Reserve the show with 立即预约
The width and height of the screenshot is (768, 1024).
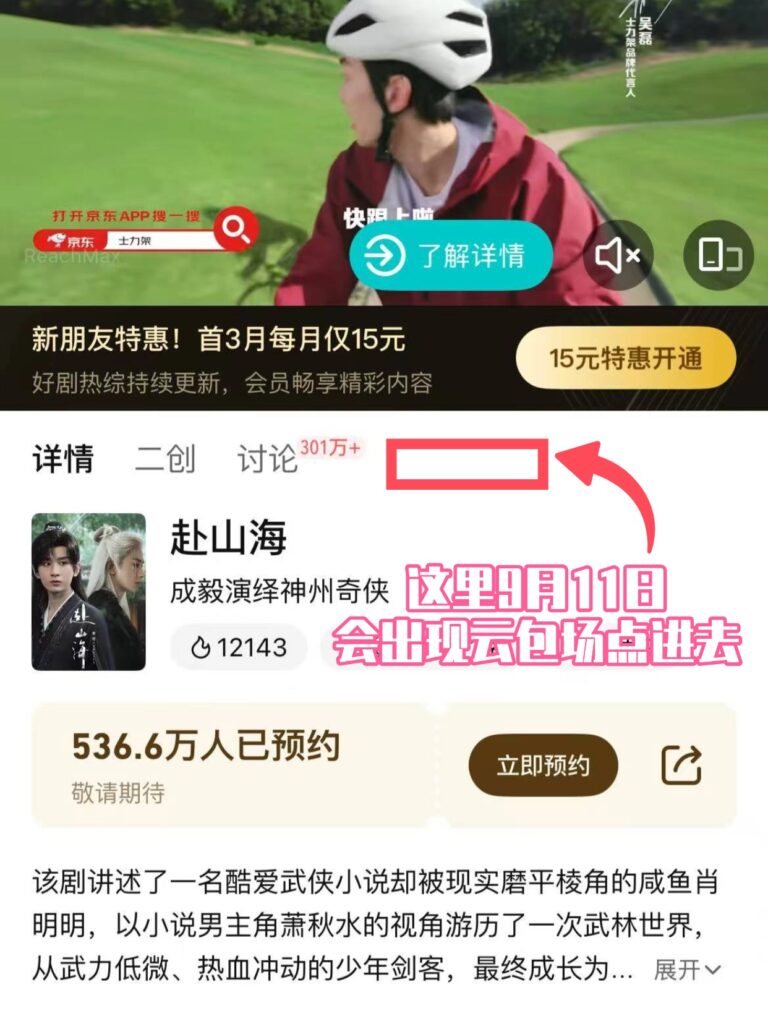pyautogui.click(x=543, y=766)
